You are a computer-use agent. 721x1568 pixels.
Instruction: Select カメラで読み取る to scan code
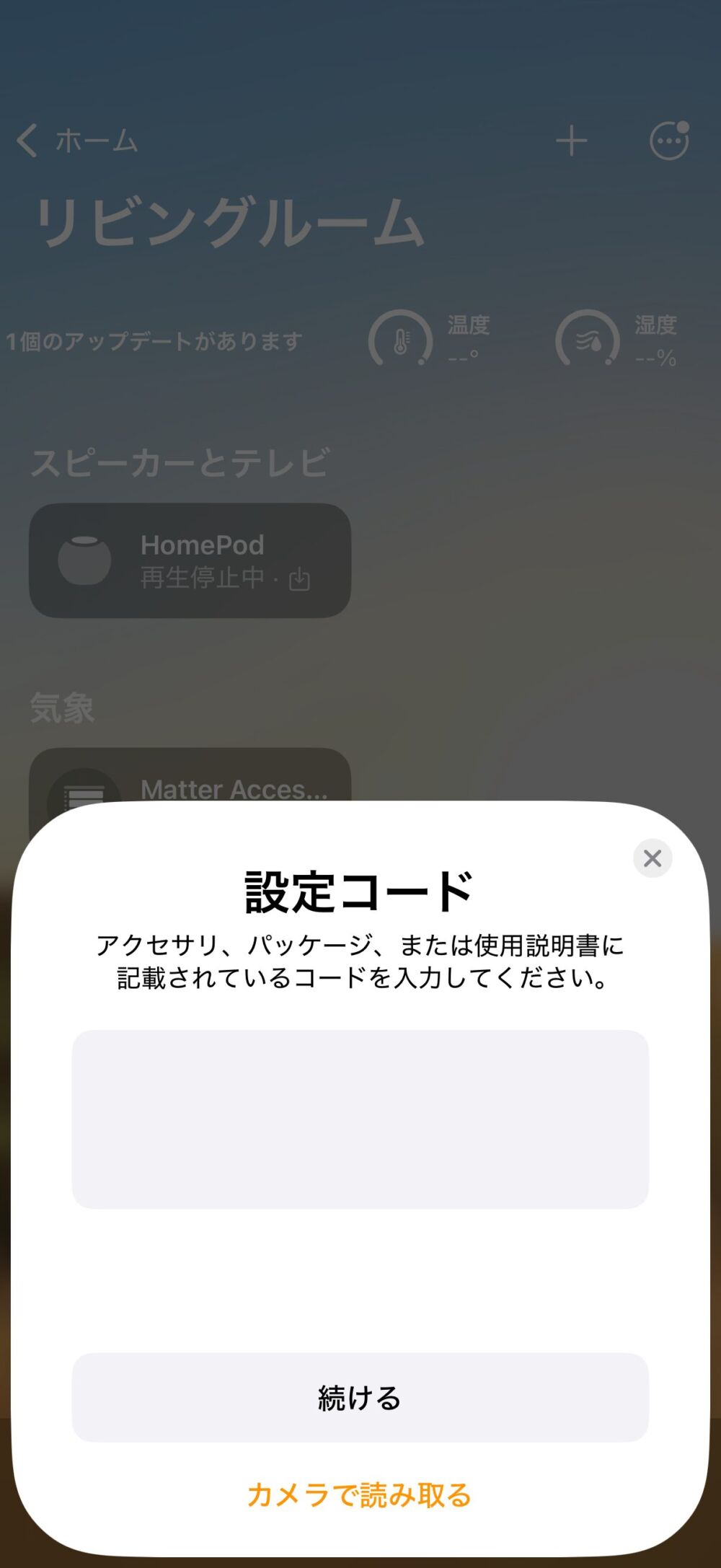pyautogui.click(x=359, y=1495)
